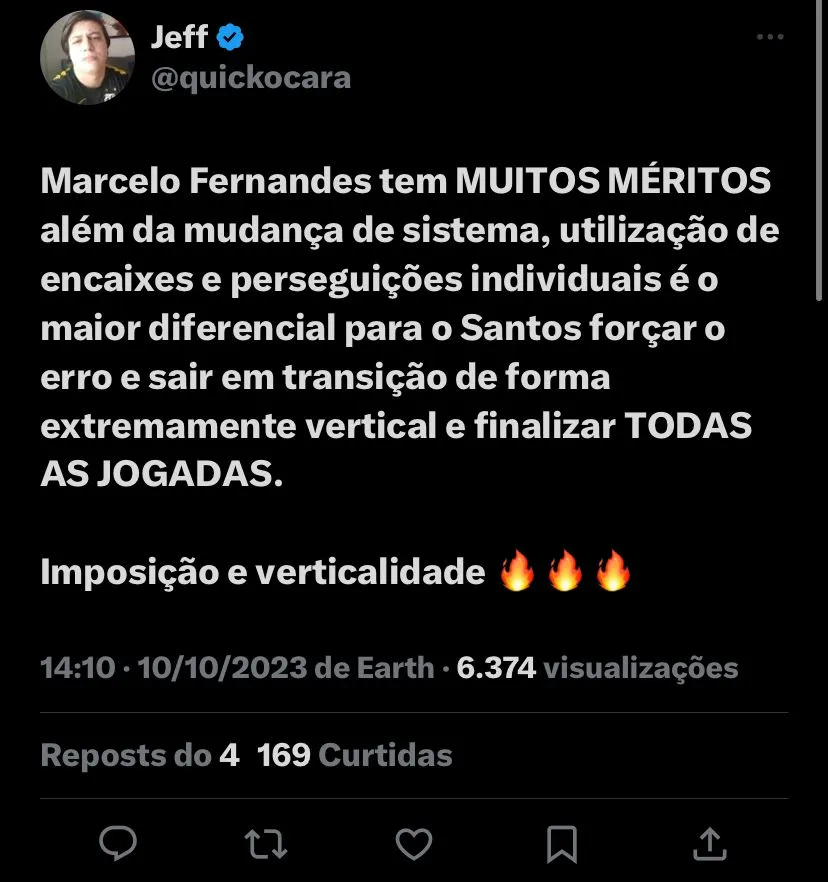The height and width of the screenshot is (882, 828).
Task: View the 4 reposts list
Action: tap(140, 755)
